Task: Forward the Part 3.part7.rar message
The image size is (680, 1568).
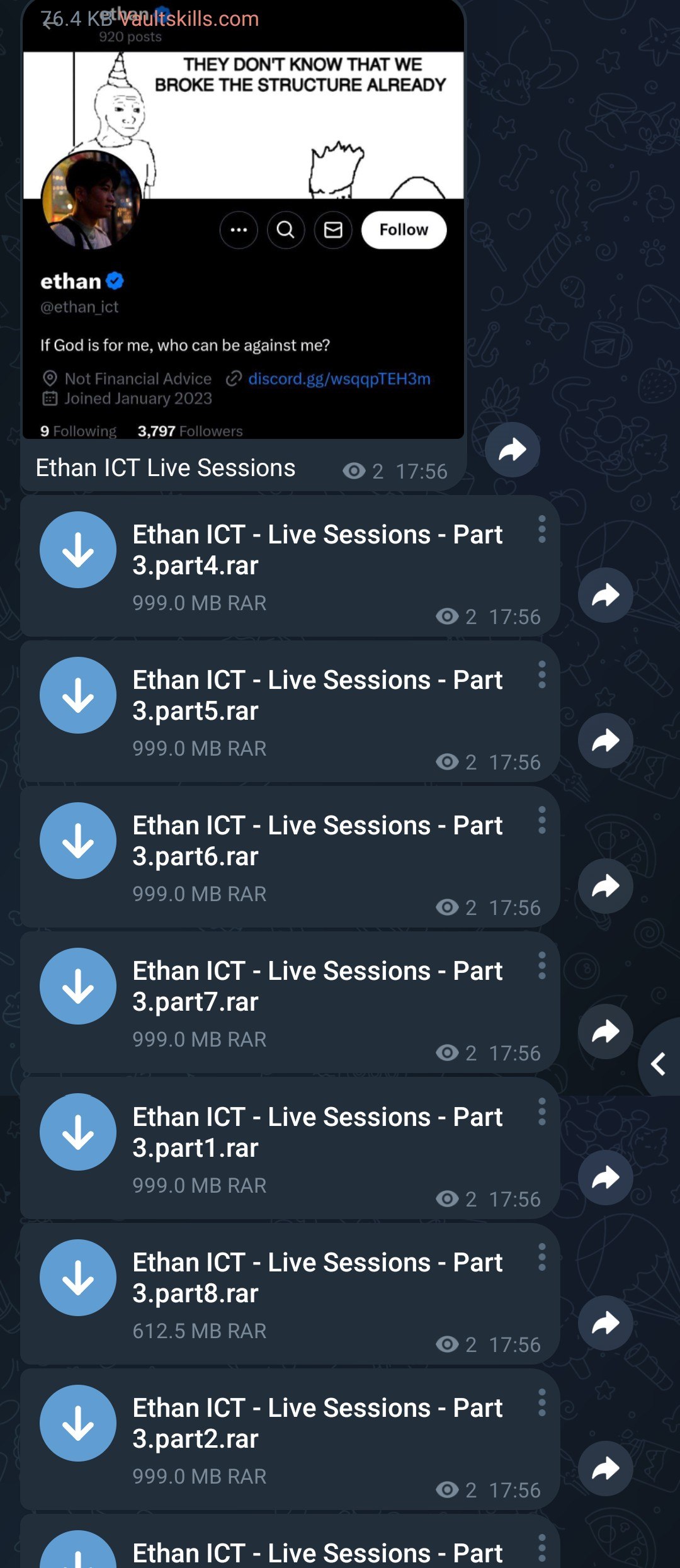Action: pyautogui.click(x=605, y=1031)
